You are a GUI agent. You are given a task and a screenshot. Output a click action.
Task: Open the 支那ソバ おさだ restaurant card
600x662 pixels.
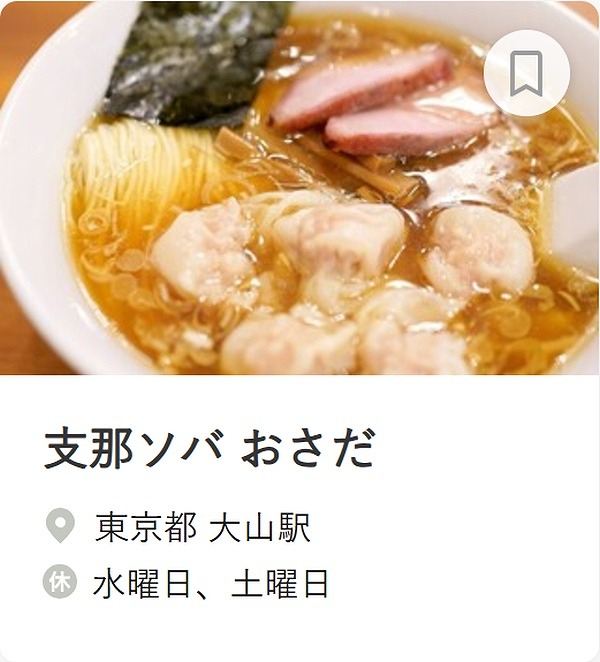point(209,450)
